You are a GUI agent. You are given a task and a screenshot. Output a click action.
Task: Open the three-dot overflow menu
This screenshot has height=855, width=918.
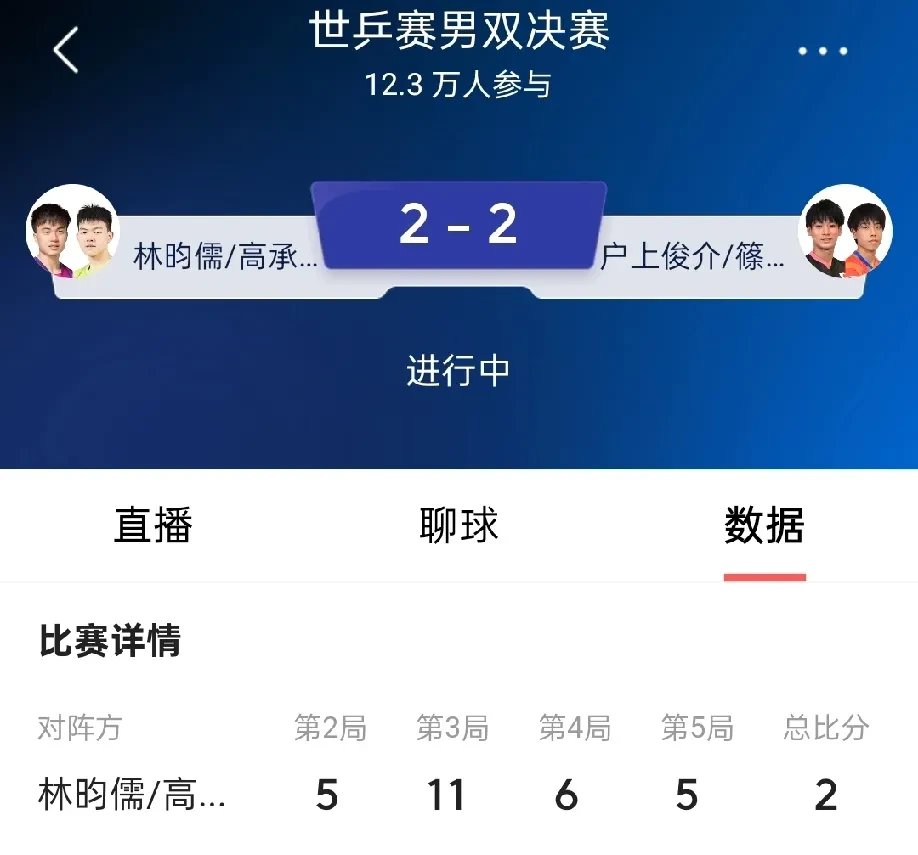822,51
